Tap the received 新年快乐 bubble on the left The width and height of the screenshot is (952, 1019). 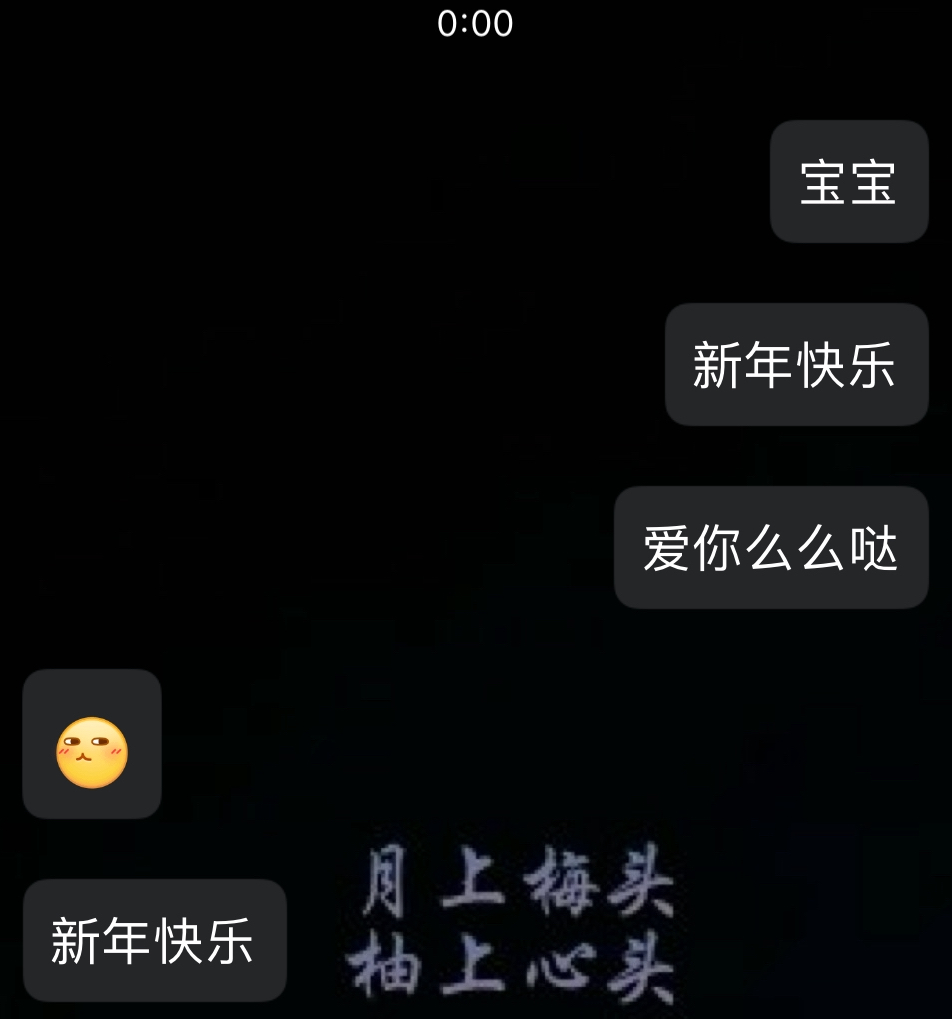point(154,939)
